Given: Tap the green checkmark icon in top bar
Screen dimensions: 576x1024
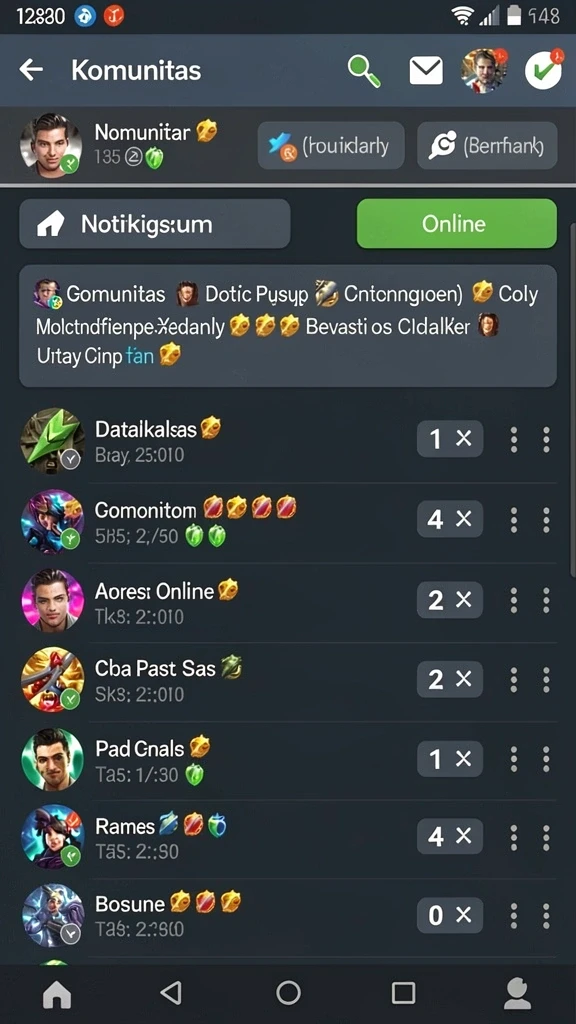Looking at the screenshot, I should [543, 70].
